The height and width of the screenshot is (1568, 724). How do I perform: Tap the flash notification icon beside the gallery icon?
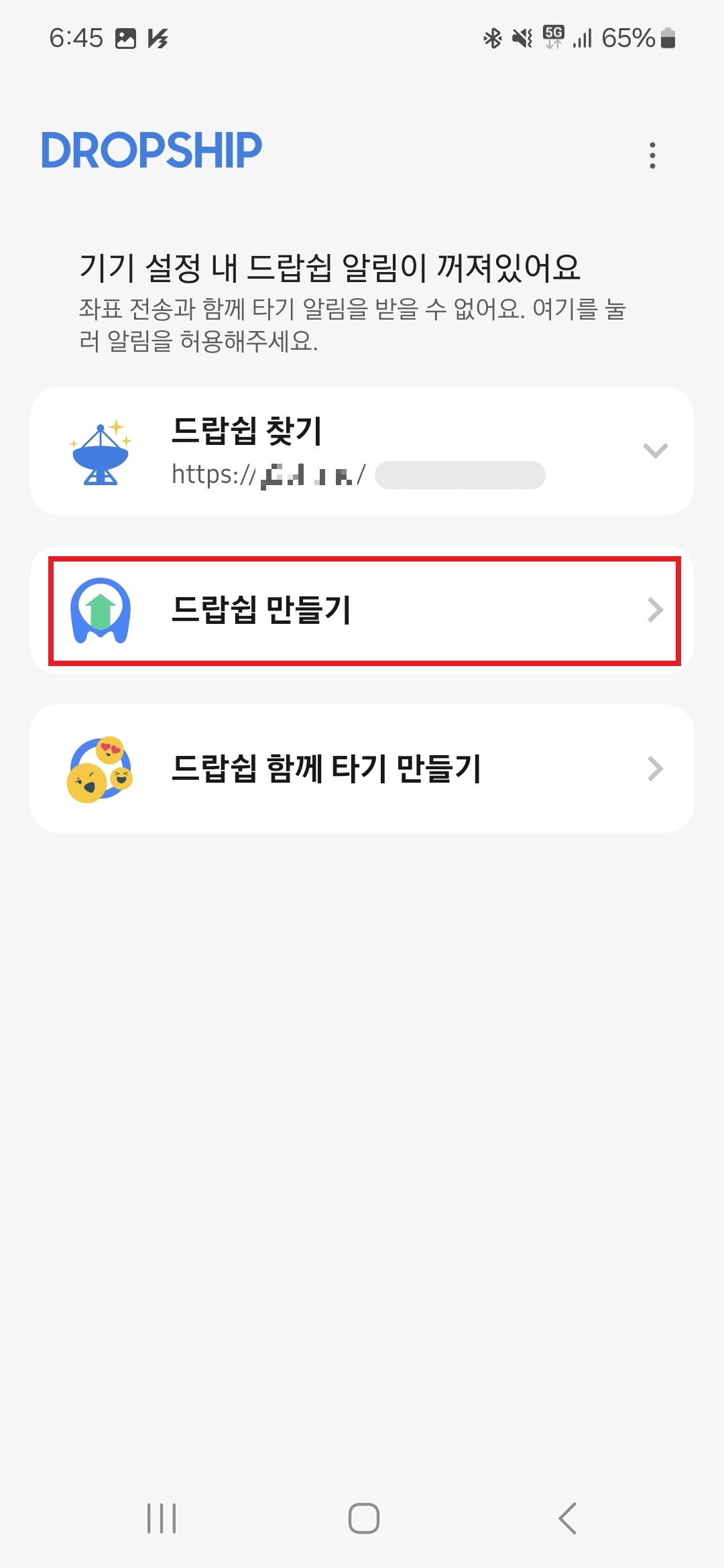click(158, 38)
